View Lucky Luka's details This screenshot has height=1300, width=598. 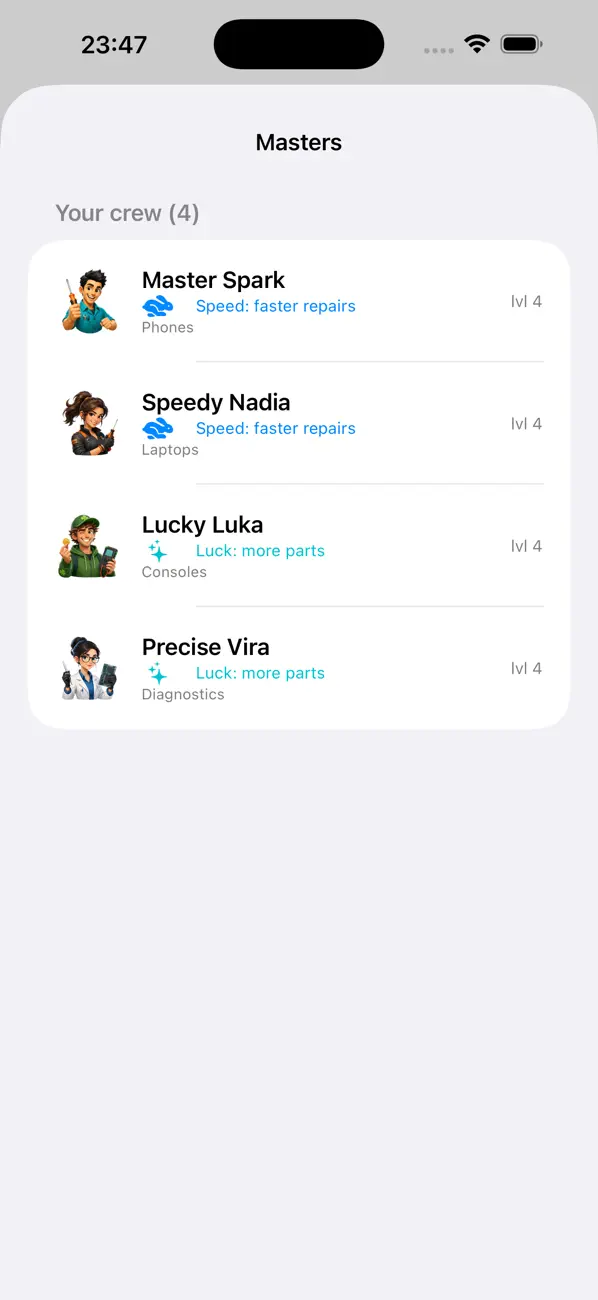(x=299, y=545)
